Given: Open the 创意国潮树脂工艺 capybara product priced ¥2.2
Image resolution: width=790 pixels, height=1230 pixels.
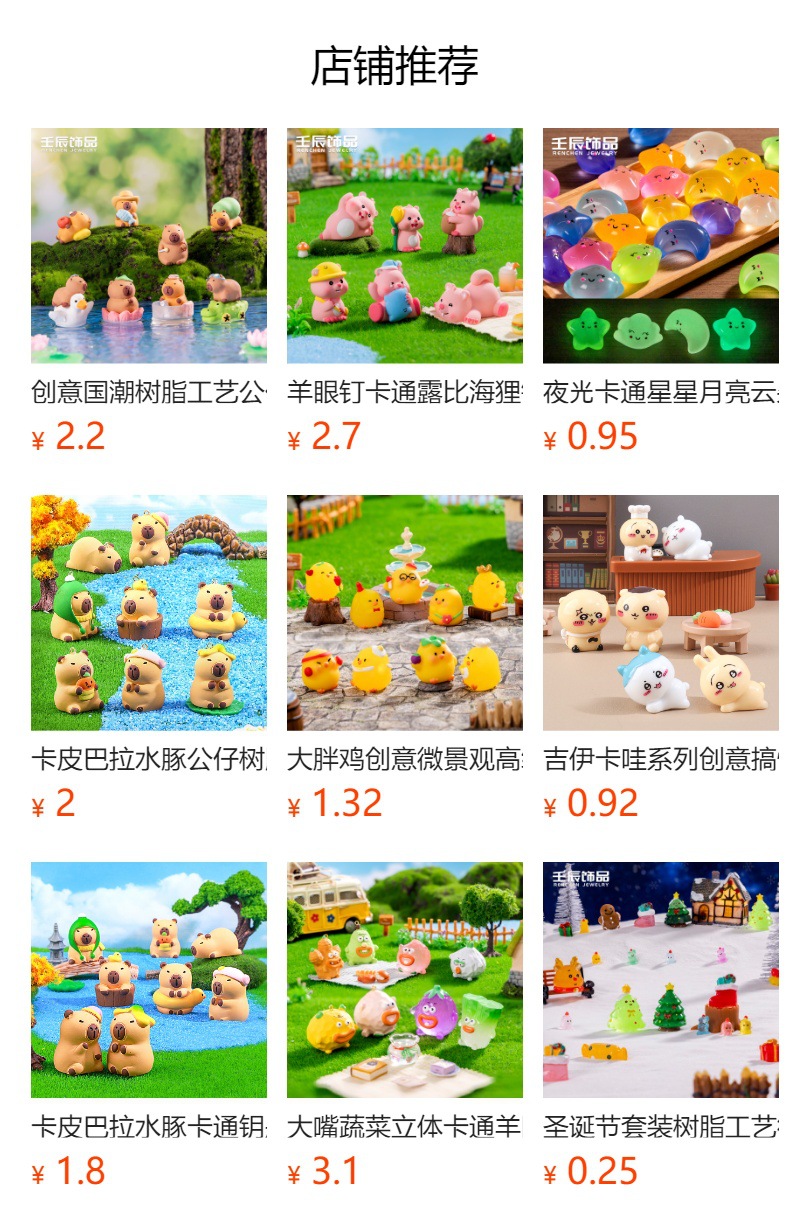Looking at the screenshot, I should 148,246.
